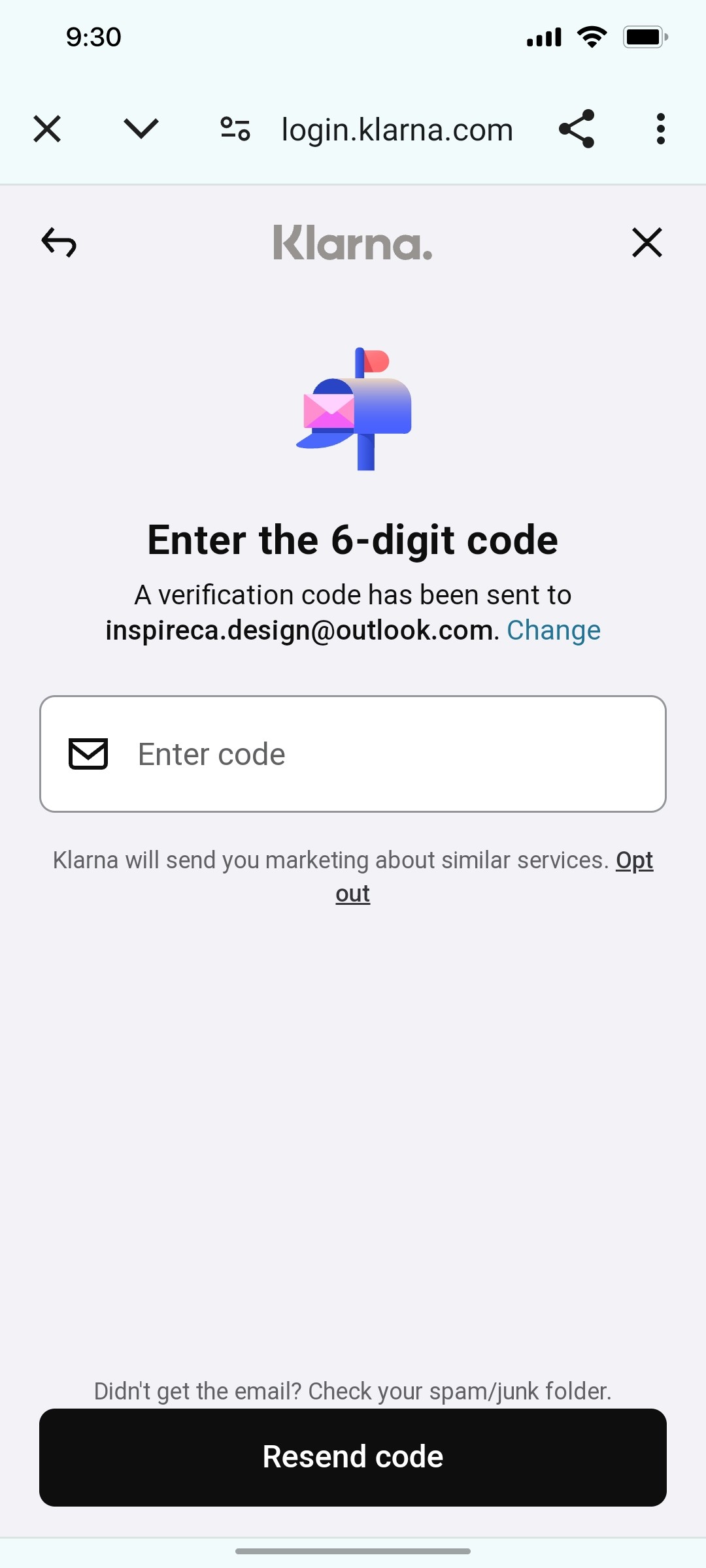This screenshot has width=706, height=1568.
Task: Click the address bar showing login.klarna.com
Action: (x=397, y=129)
